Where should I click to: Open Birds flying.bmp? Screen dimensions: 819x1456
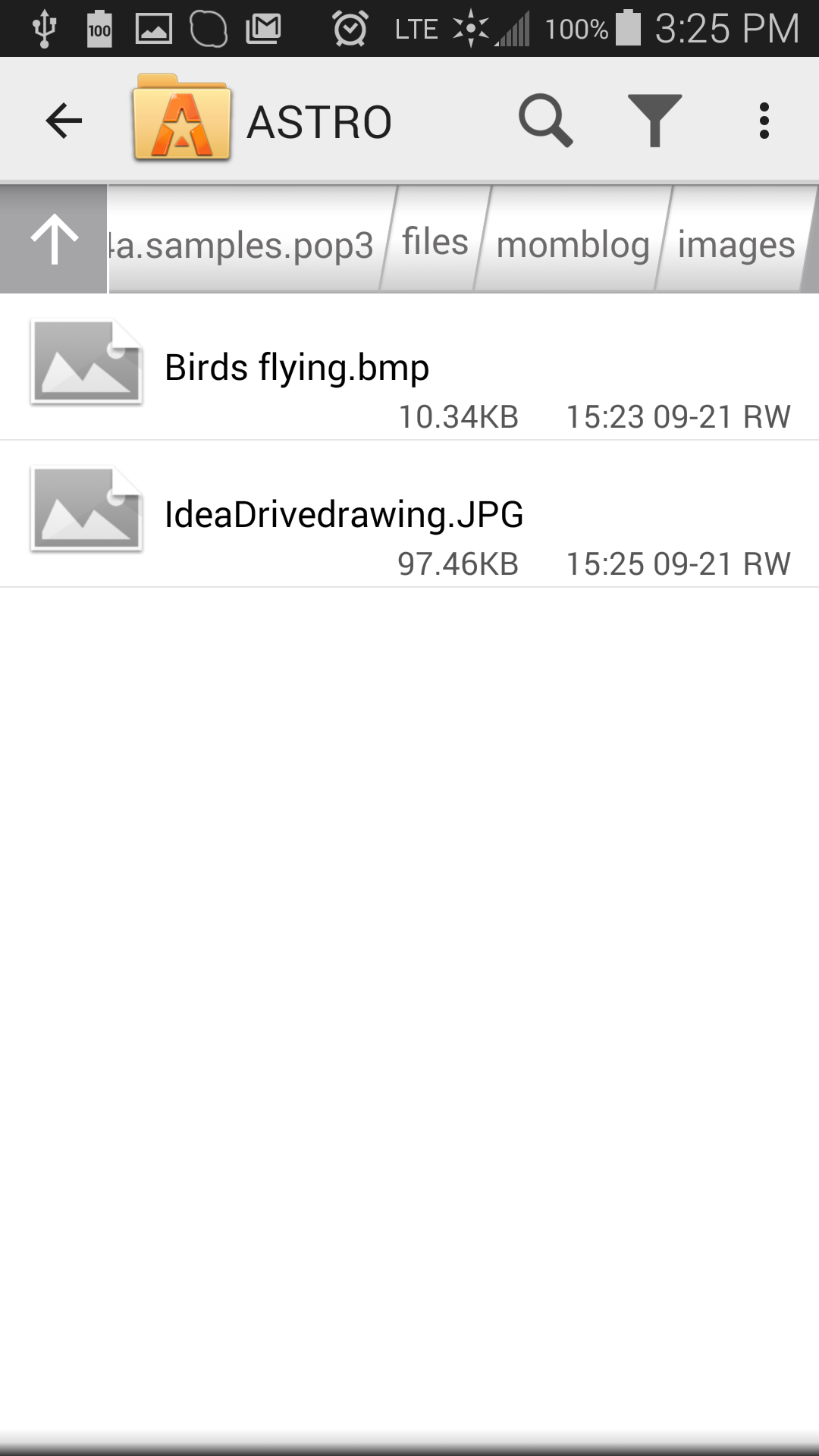(x=409, y=367)
